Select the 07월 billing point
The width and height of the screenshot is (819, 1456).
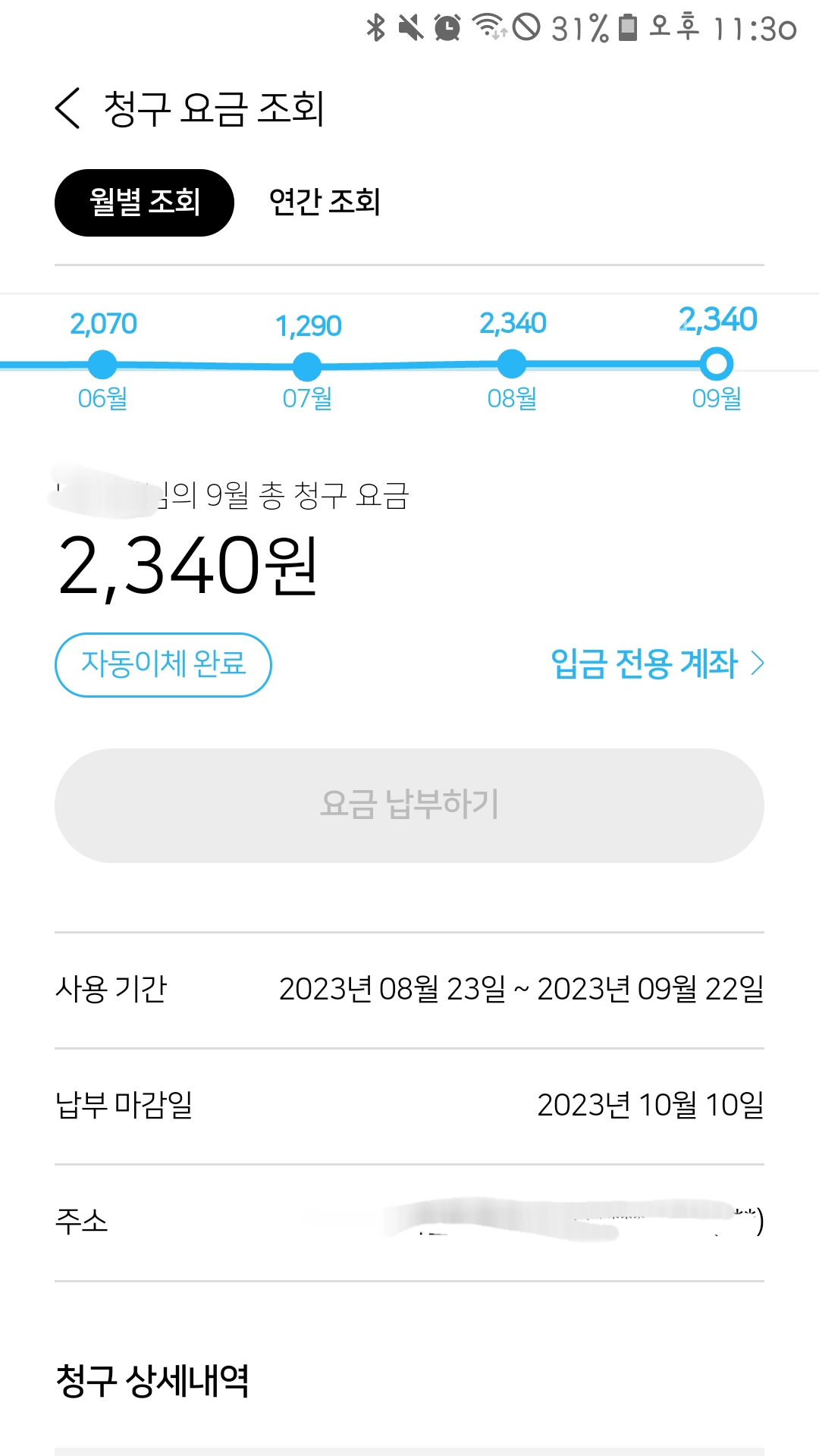tap(307, 366)
